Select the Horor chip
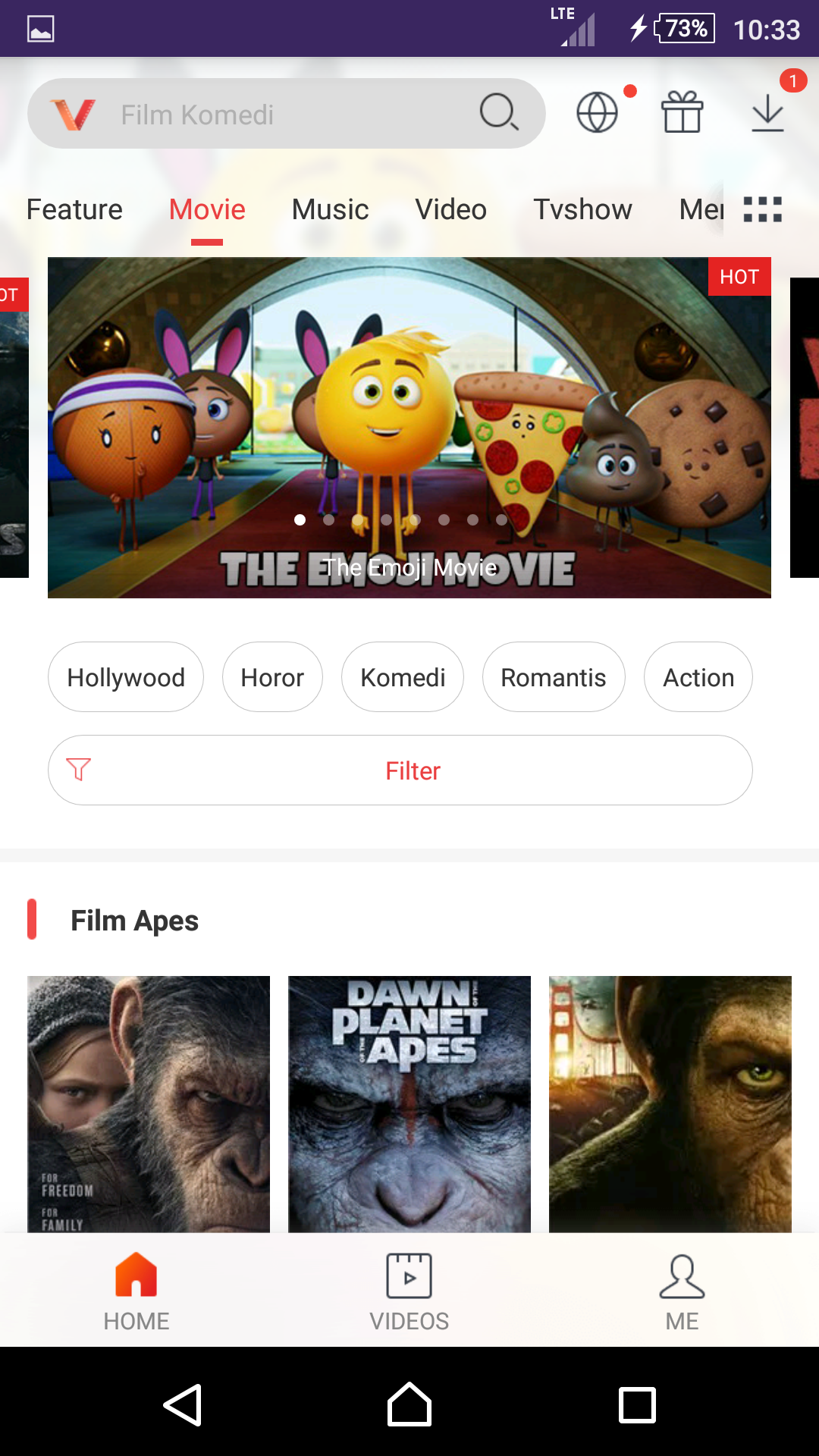Image resolution: width=819 pixels, height=1456 pixels. [272, 677]
